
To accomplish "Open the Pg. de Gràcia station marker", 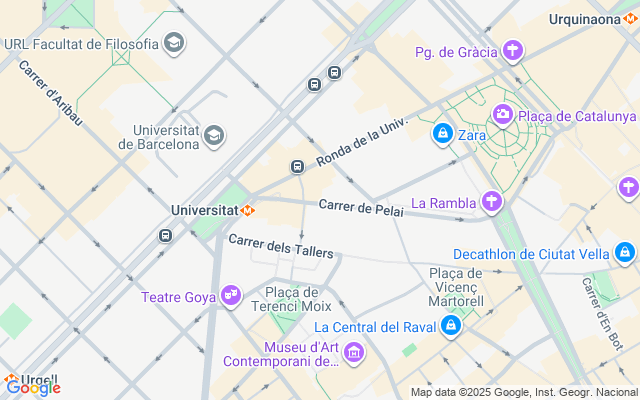I will click(513, 49).
